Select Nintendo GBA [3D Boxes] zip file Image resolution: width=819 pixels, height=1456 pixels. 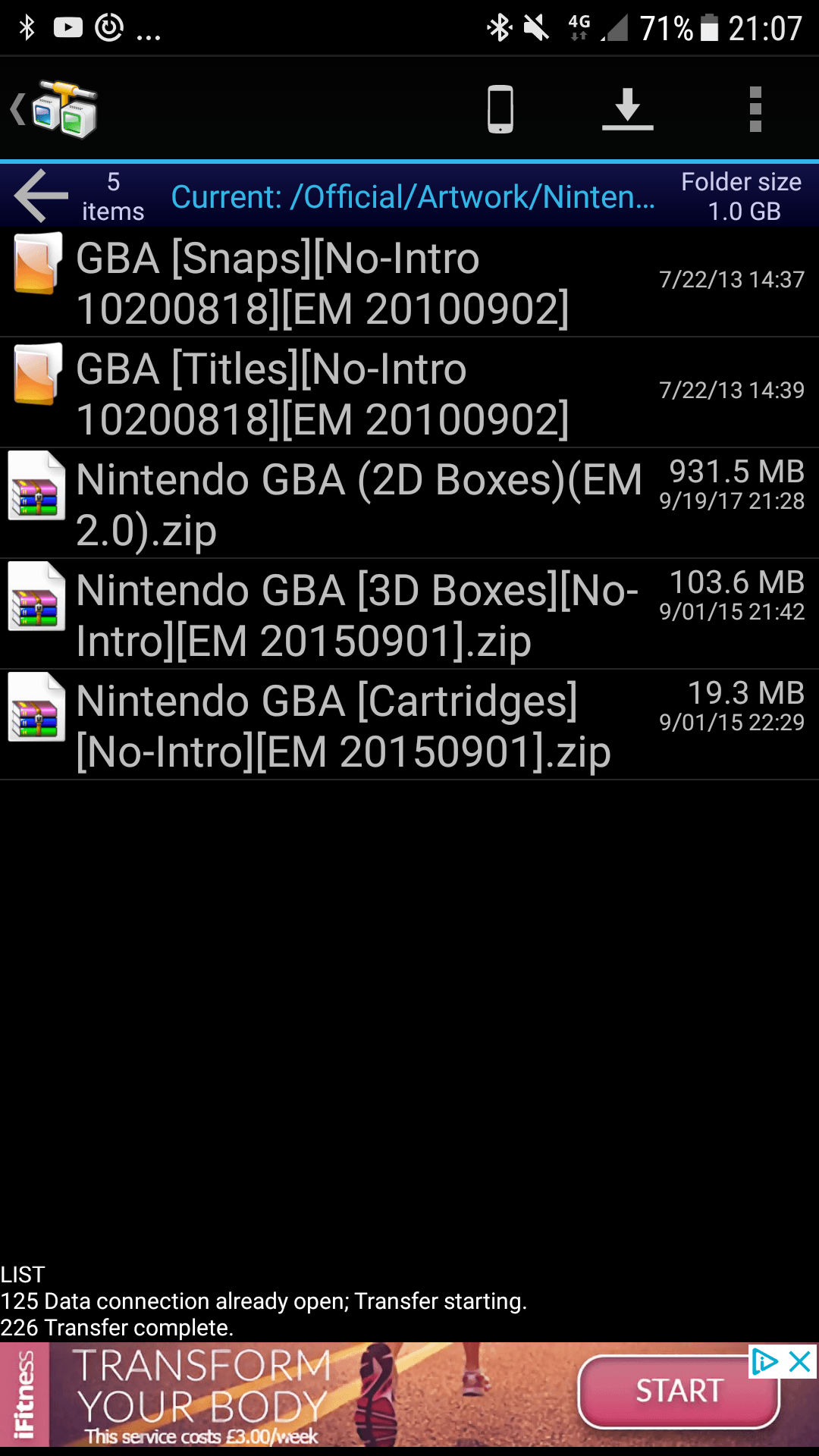tap(356, 614)
